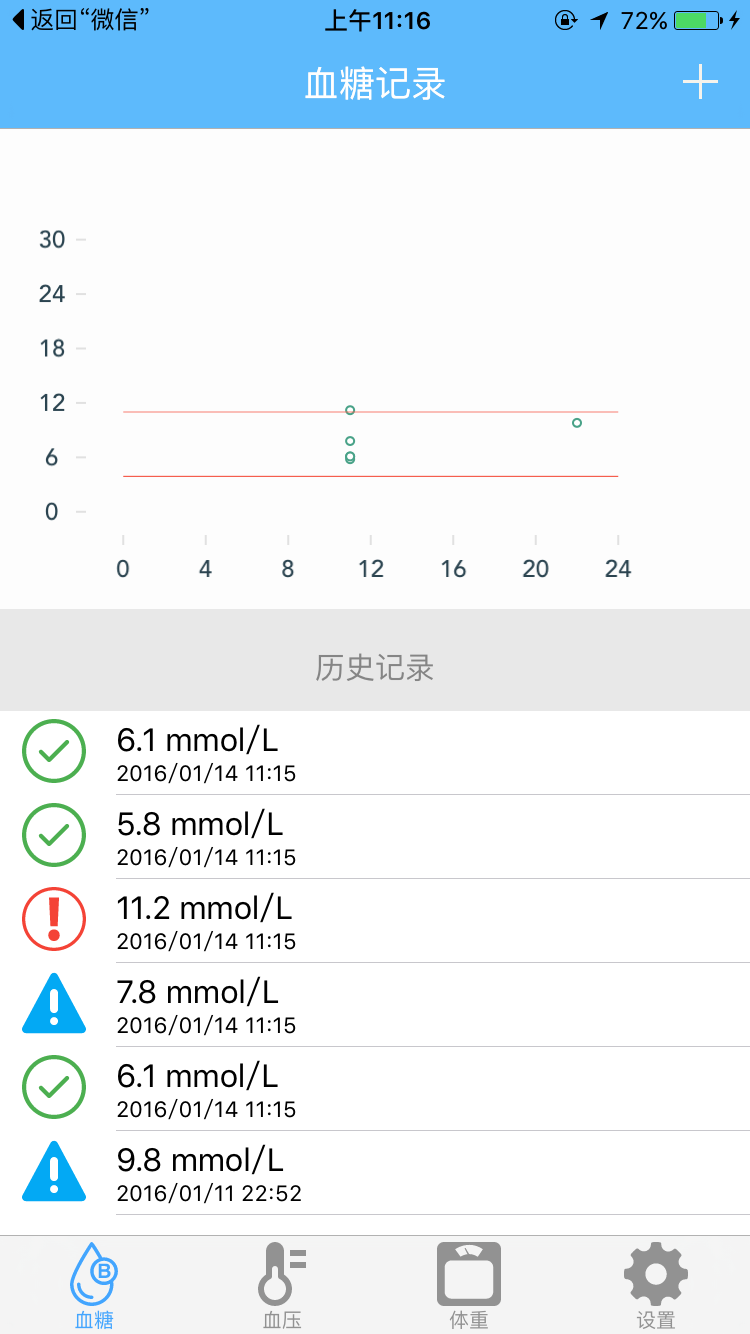Click the data point near hour 21 on chart

[576, 423]
